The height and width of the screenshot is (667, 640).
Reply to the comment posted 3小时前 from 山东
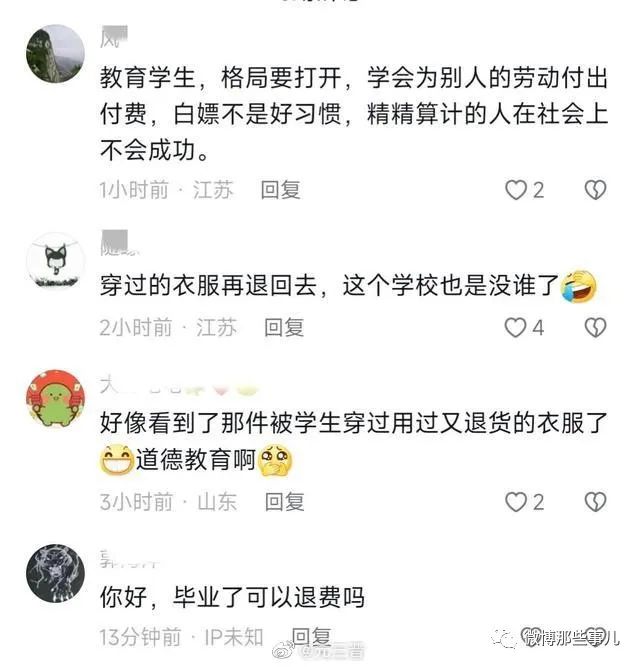284,501
